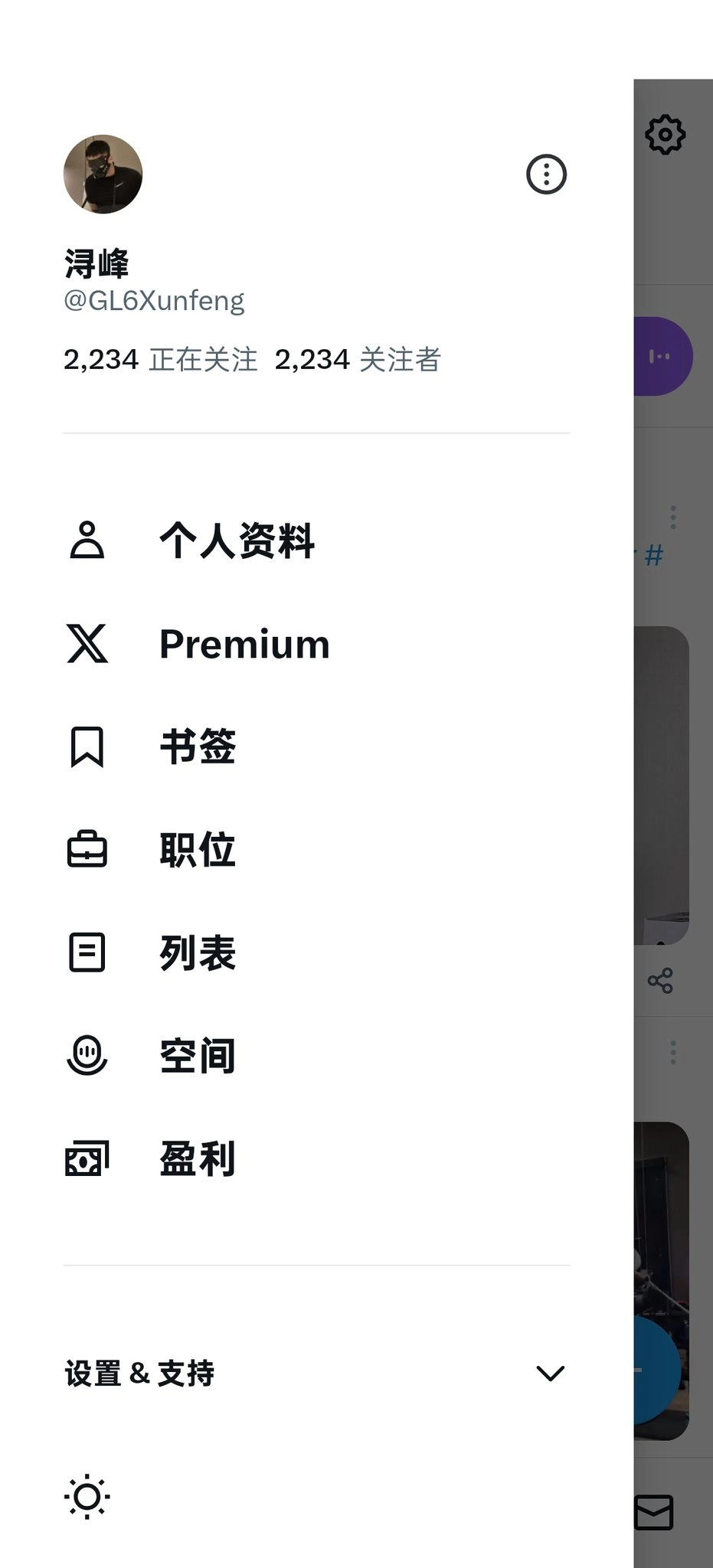Open the accounts overflow menu

(x=546, y=175)
